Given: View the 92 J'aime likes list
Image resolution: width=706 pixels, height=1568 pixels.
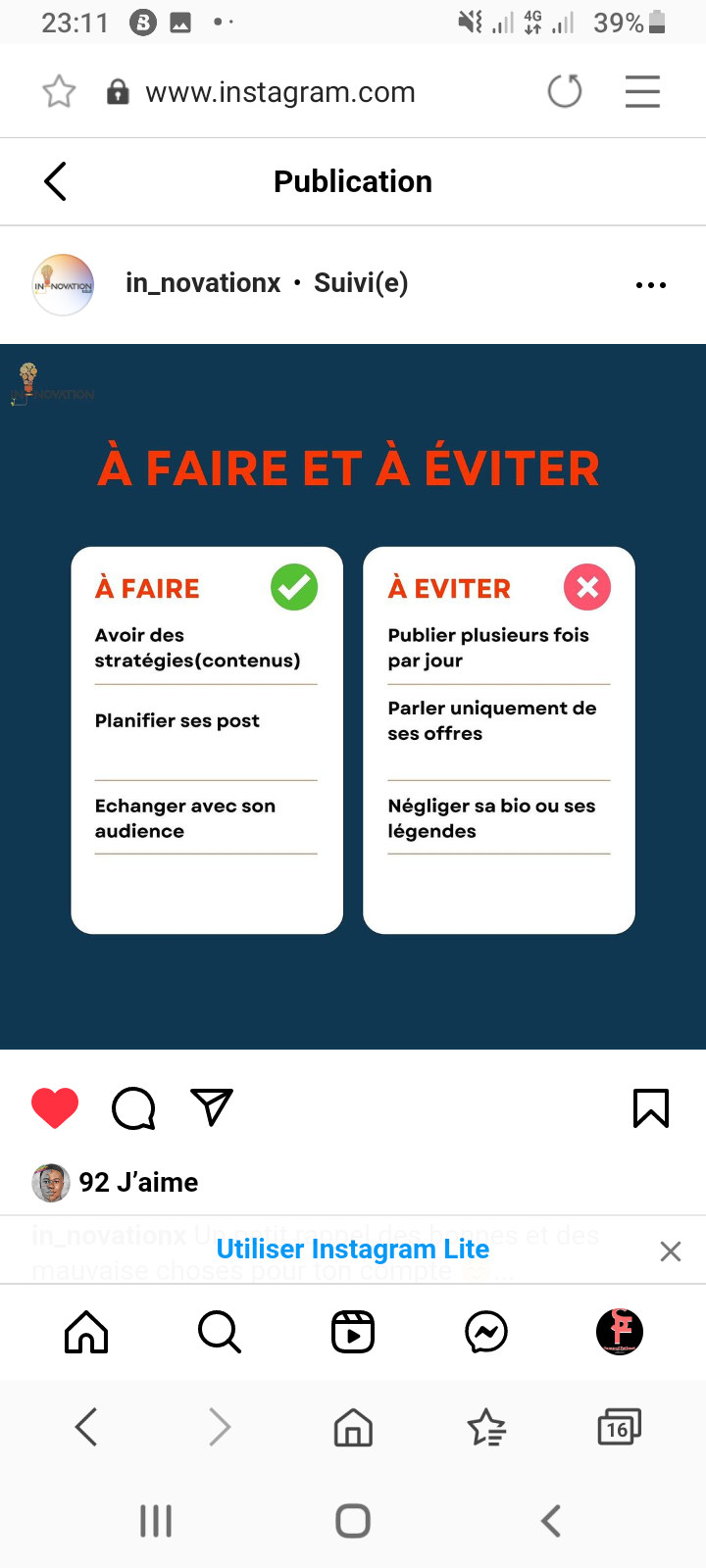Looking at the screenshot, I should click(x=138, y=1183).
